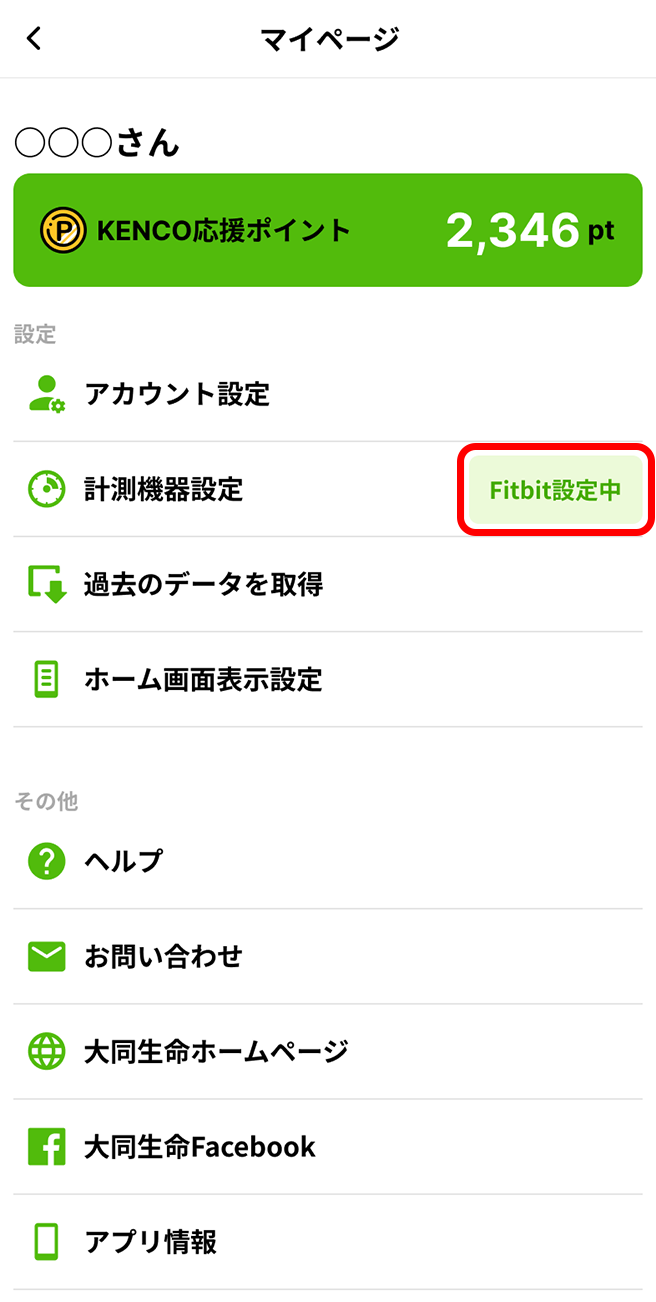
Task: Open the ヘルプ page
Action: tap(328, 861)
